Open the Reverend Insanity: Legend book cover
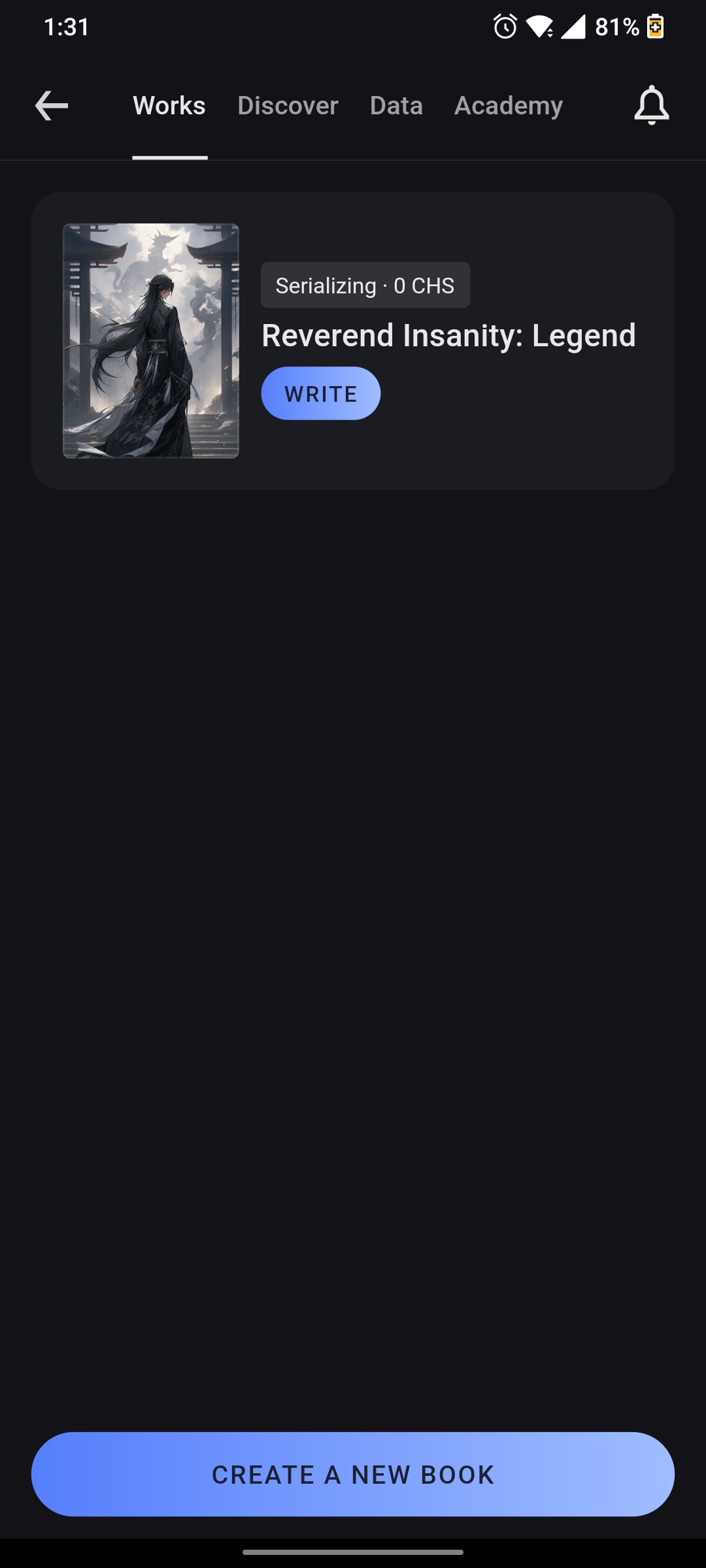The height and width of the screenshot is (1568, 706). point(151,340)
